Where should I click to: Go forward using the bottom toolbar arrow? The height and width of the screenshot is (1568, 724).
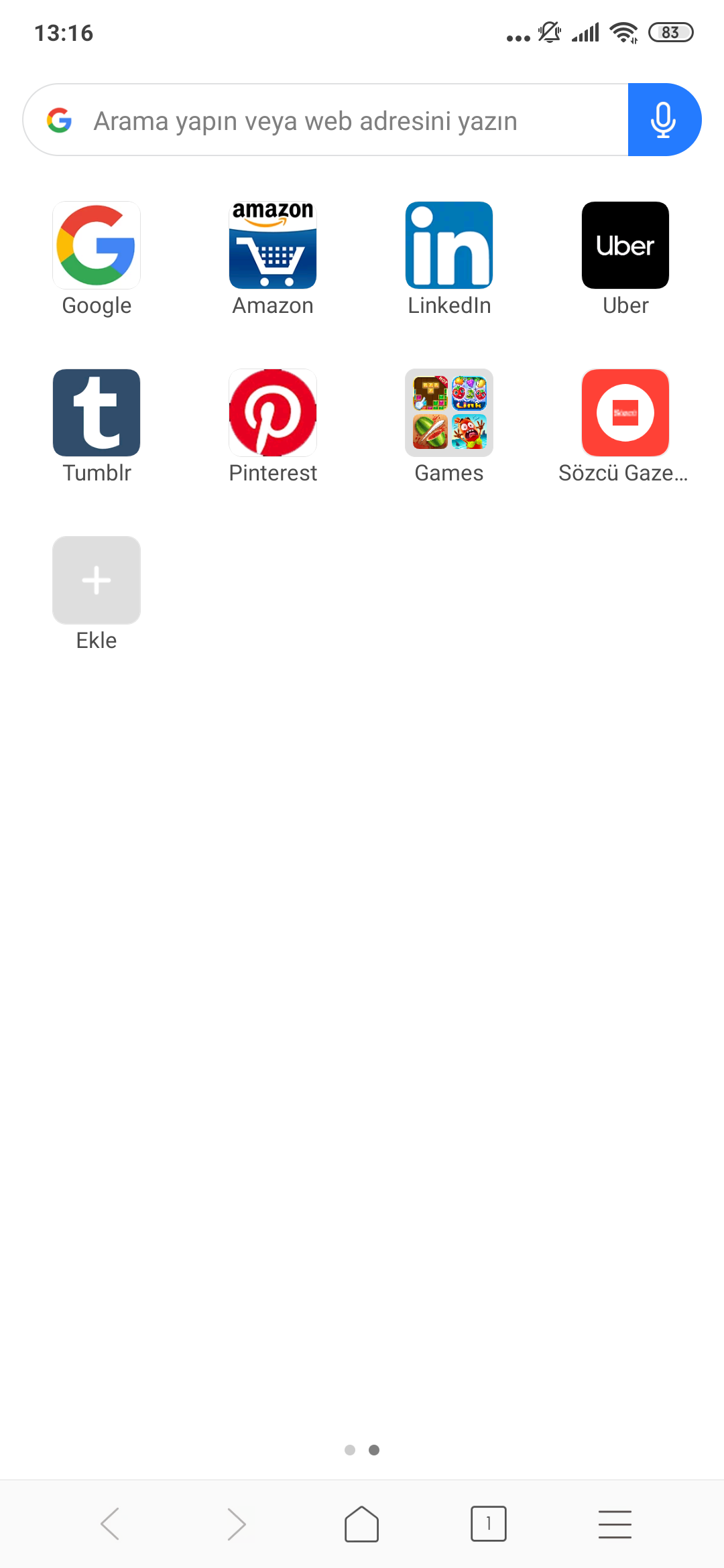click(x=236, y=1524)
